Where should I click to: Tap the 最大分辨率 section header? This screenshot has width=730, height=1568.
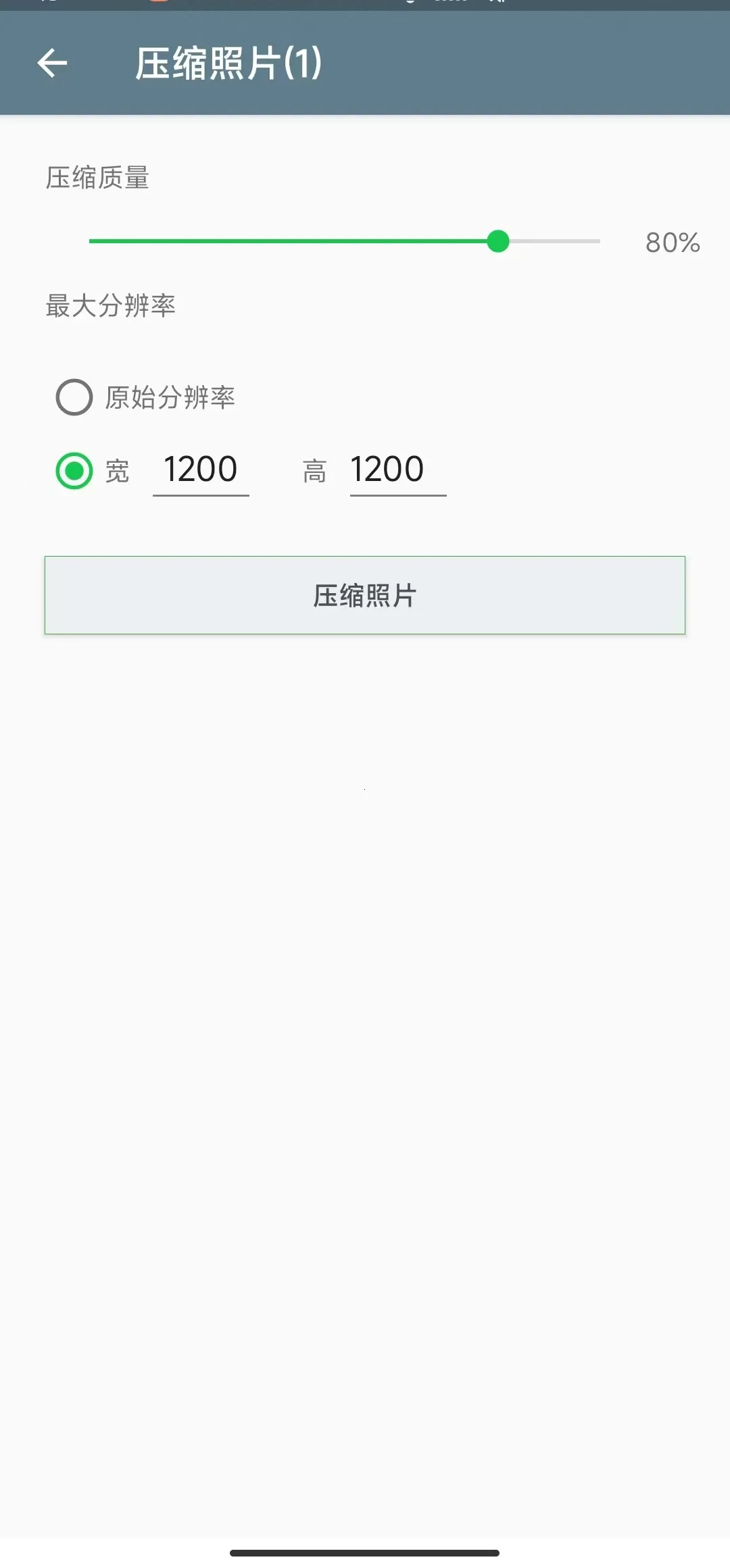(109, 305)
